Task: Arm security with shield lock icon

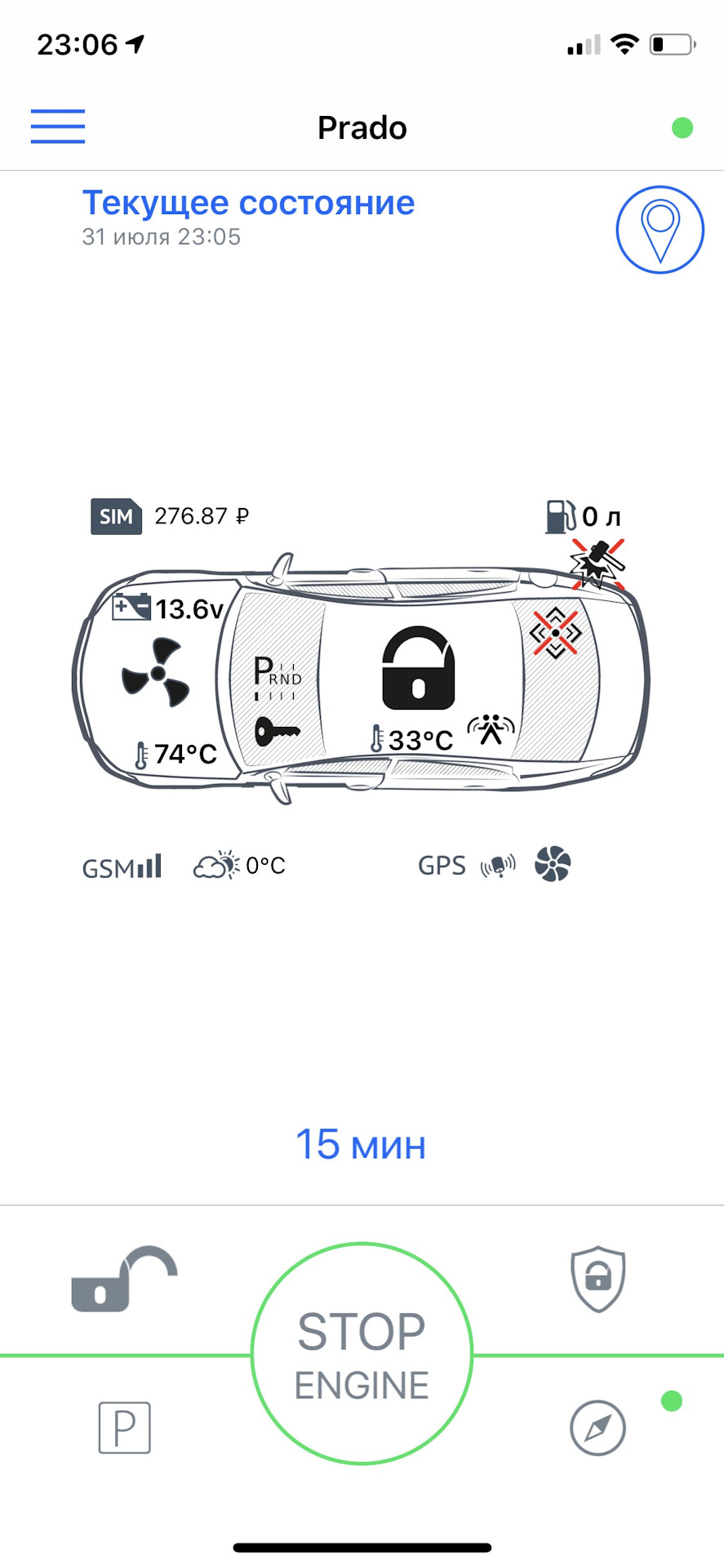Action: pos(597,1278)
